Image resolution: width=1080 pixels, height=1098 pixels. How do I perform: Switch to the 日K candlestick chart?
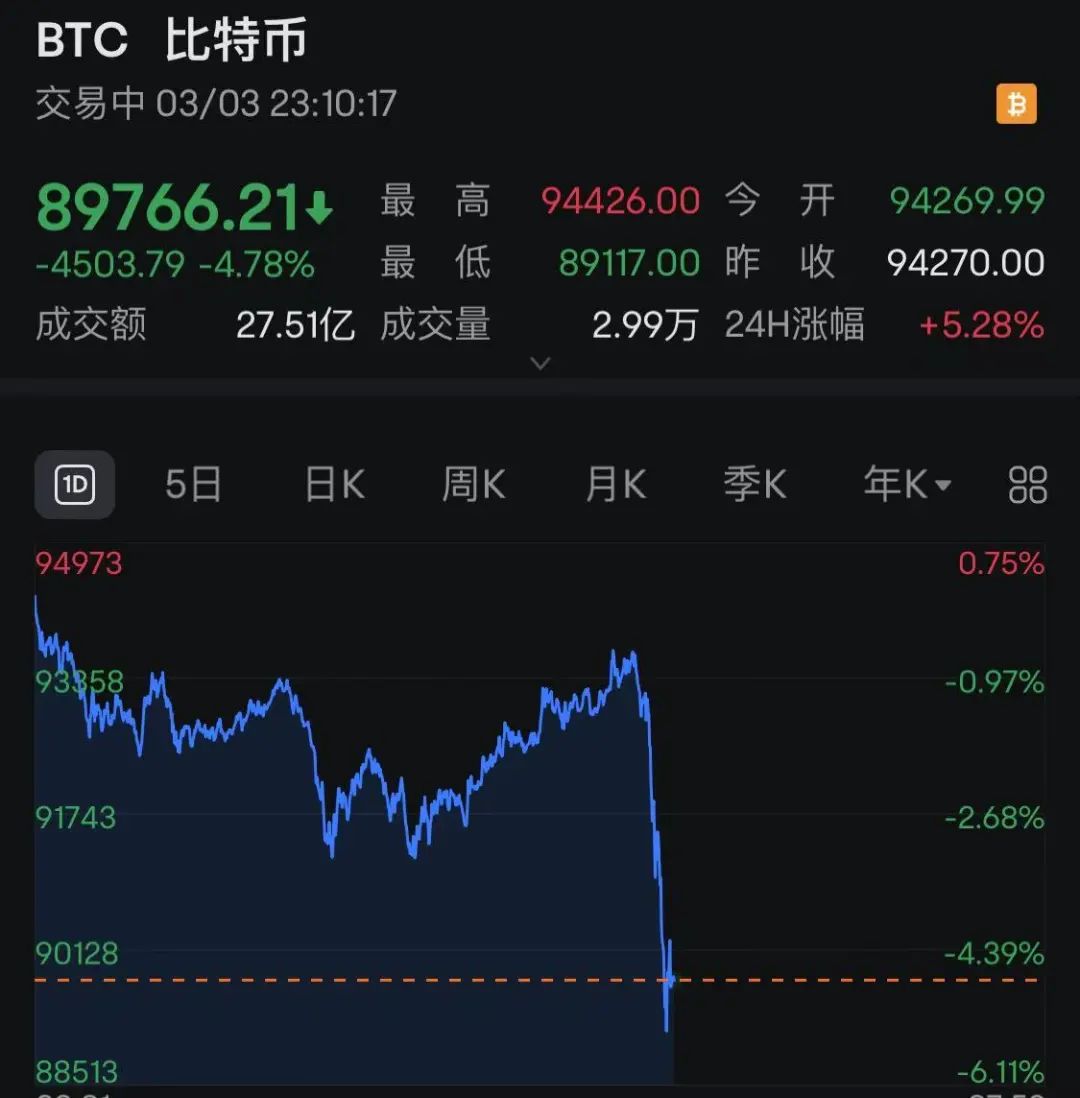[335, 485]
